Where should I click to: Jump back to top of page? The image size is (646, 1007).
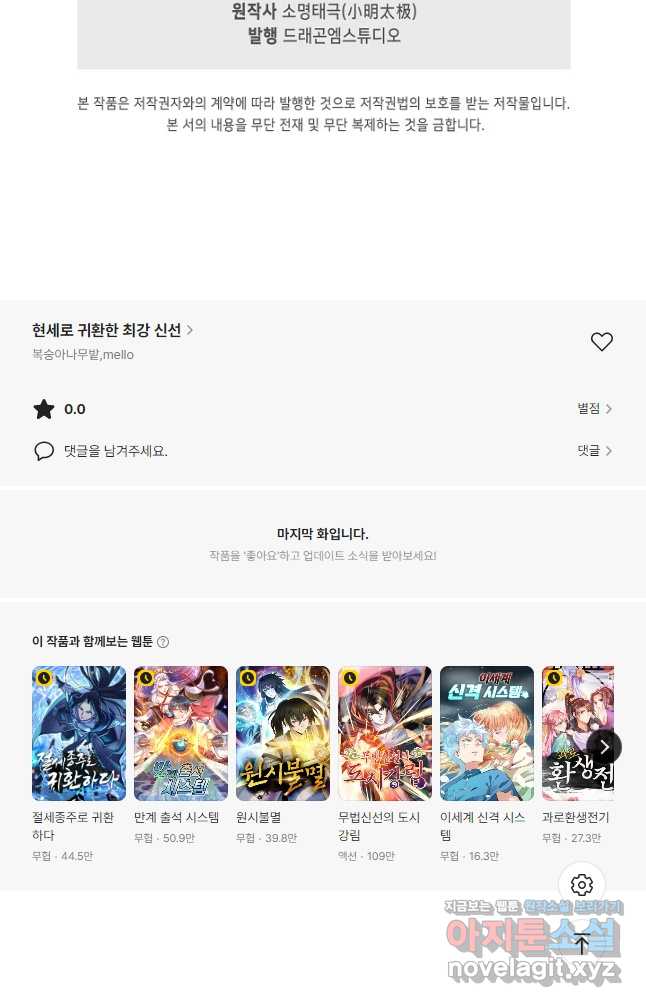[582, 944]
